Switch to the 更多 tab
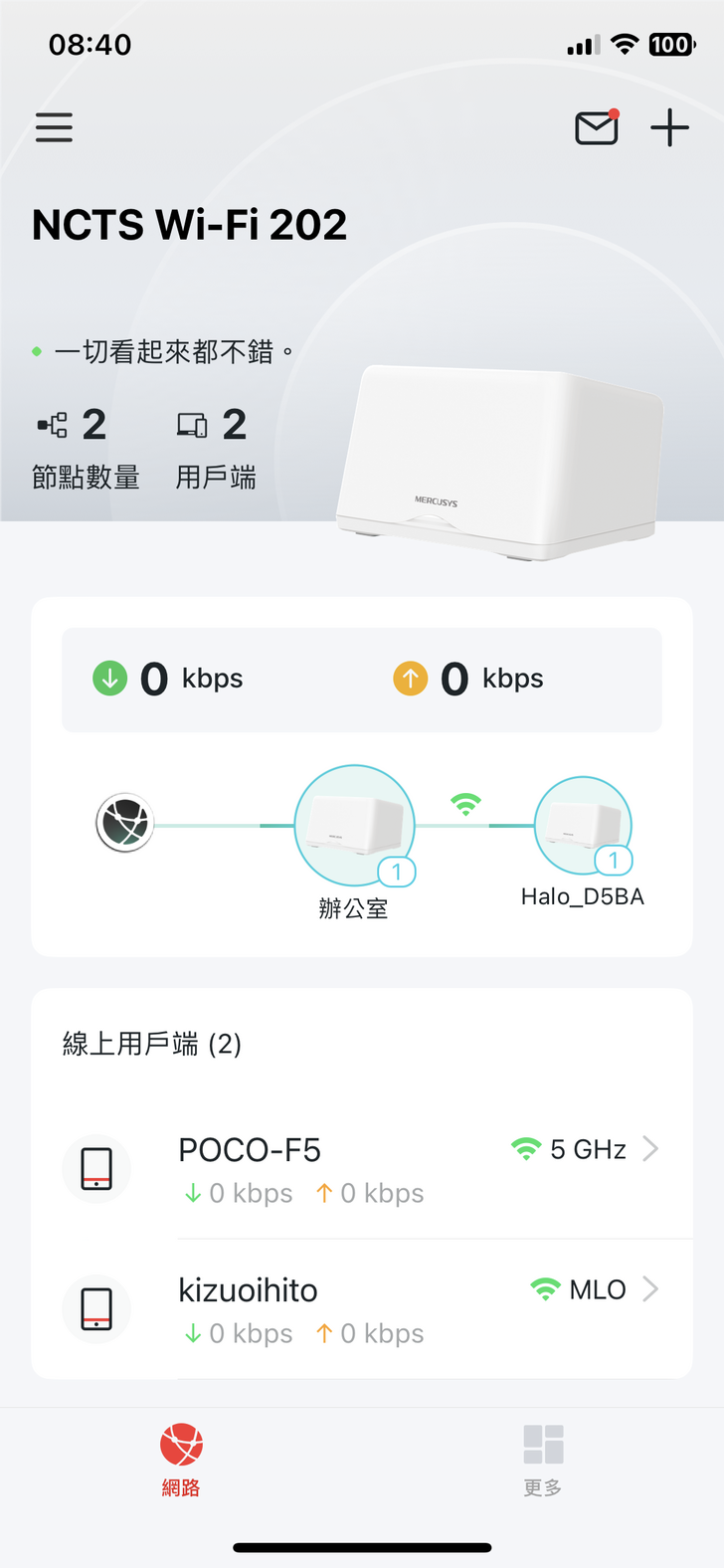This screenshot has height=1568, width=724. [x=543, y=1460]
